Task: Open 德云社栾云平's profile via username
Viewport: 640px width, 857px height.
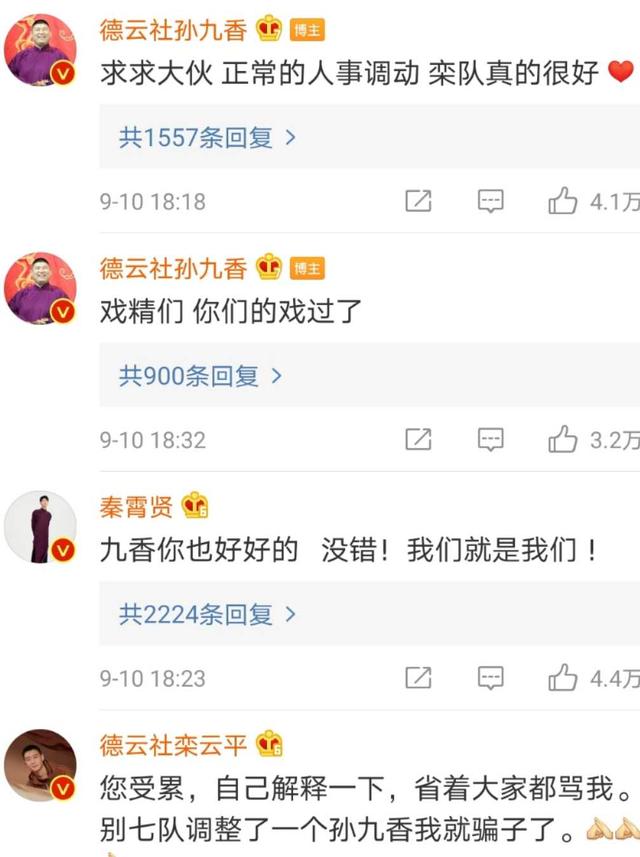Action: [173, 744]
